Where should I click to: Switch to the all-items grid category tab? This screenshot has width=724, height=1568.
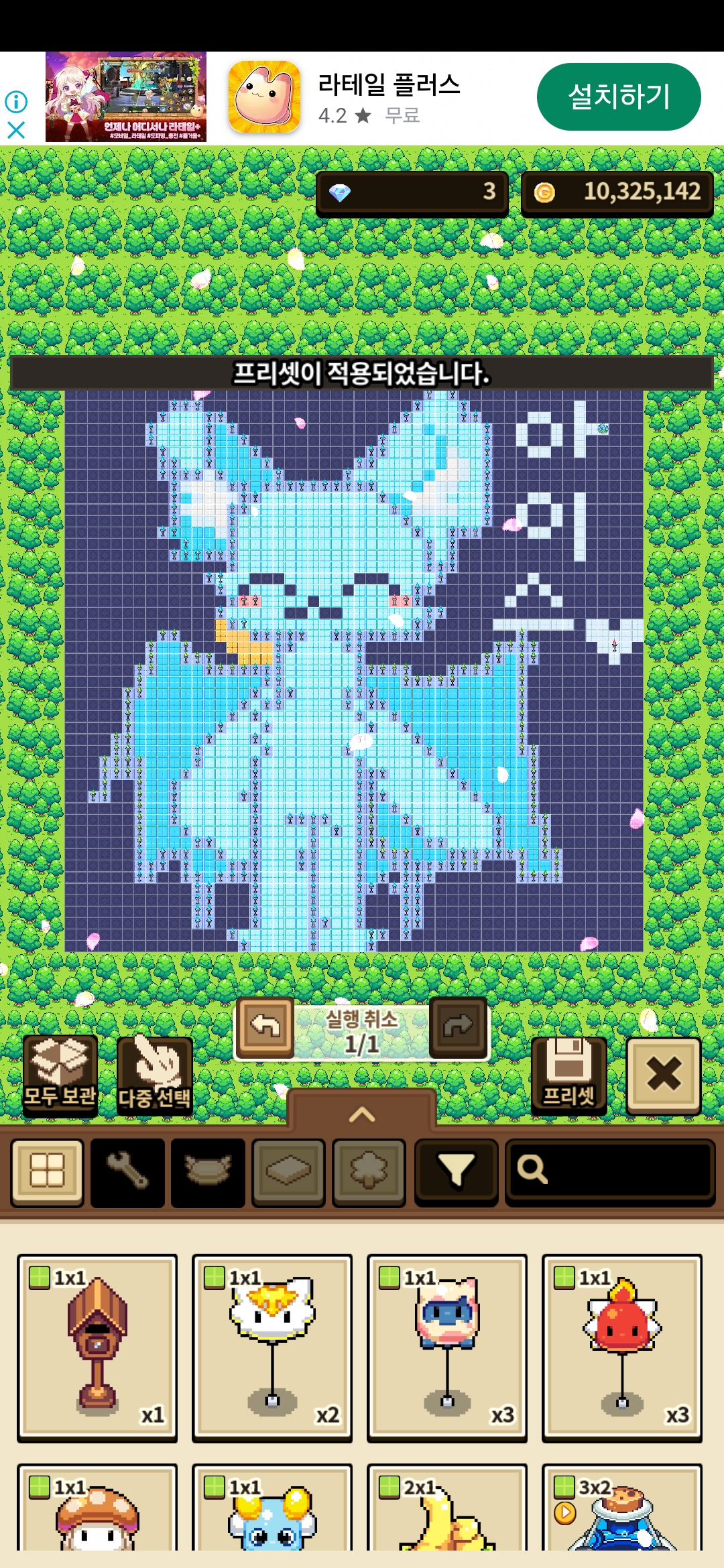pos(48,1171)
